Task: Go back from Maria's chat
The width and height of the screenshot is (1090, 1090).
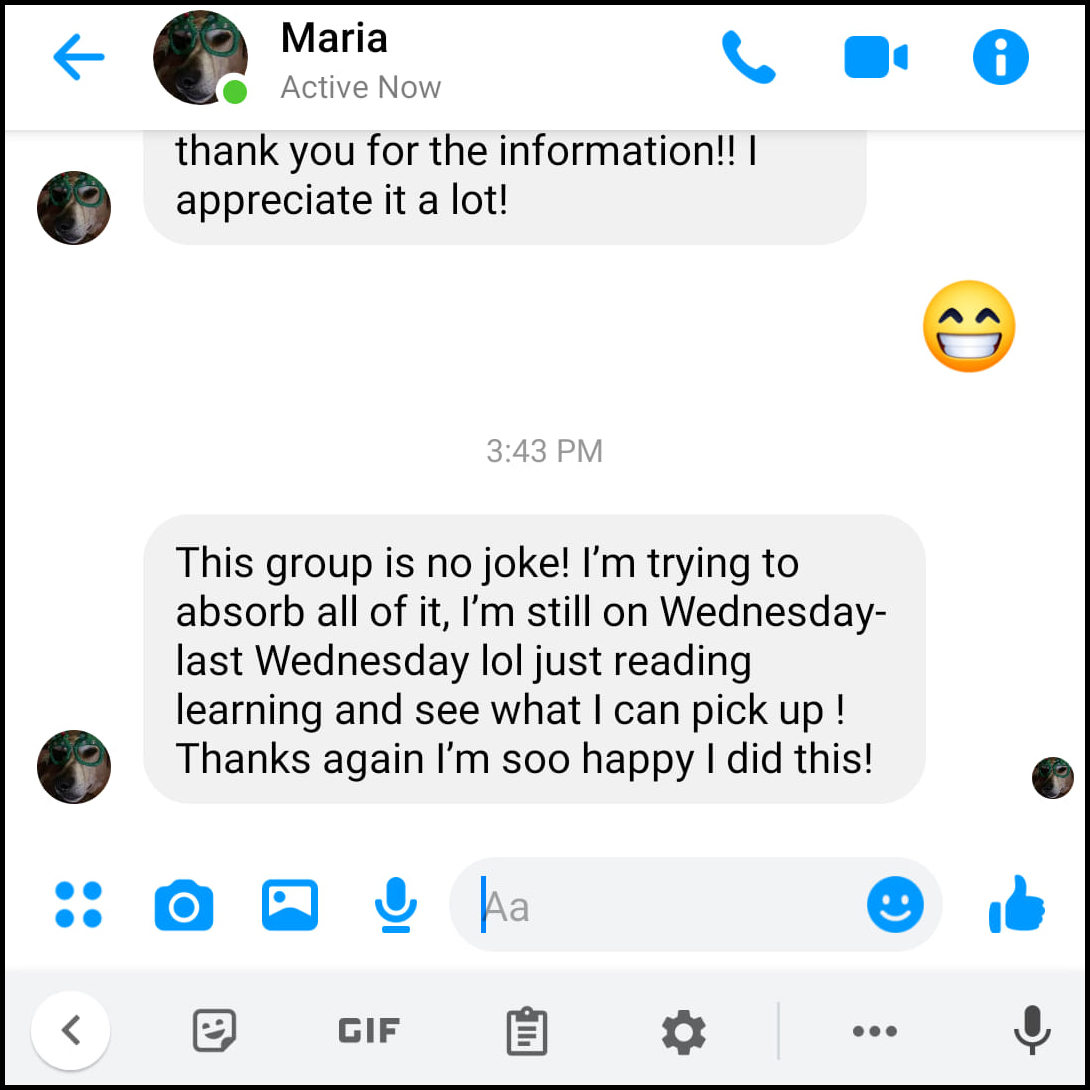Action: coord(79,59)
